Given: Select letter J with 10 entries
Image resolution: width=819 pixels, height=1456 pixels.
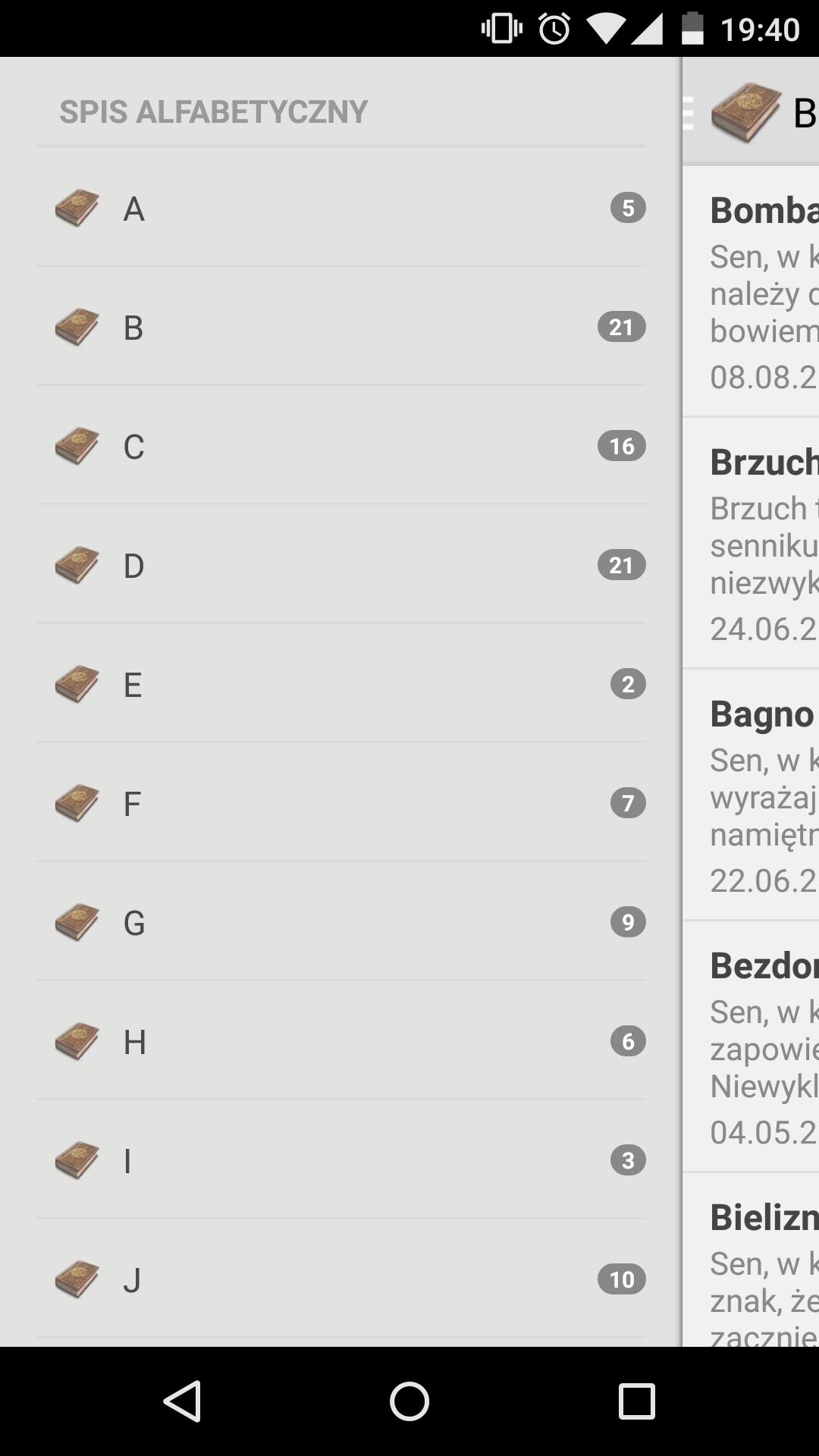Looking at the screenshot, I should click(341, 1279).
